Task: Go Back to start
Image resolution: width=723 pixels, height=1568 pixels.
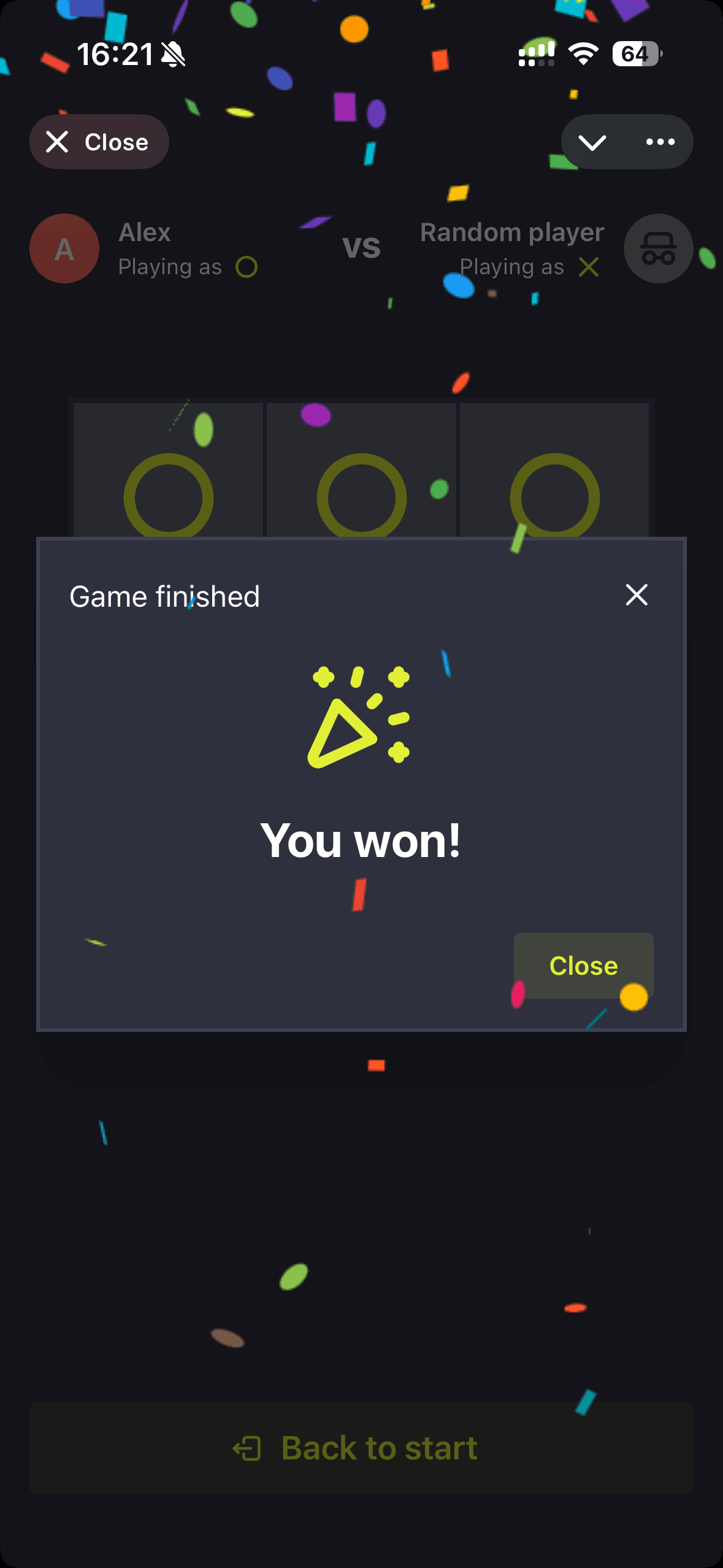Action: 361,1448
